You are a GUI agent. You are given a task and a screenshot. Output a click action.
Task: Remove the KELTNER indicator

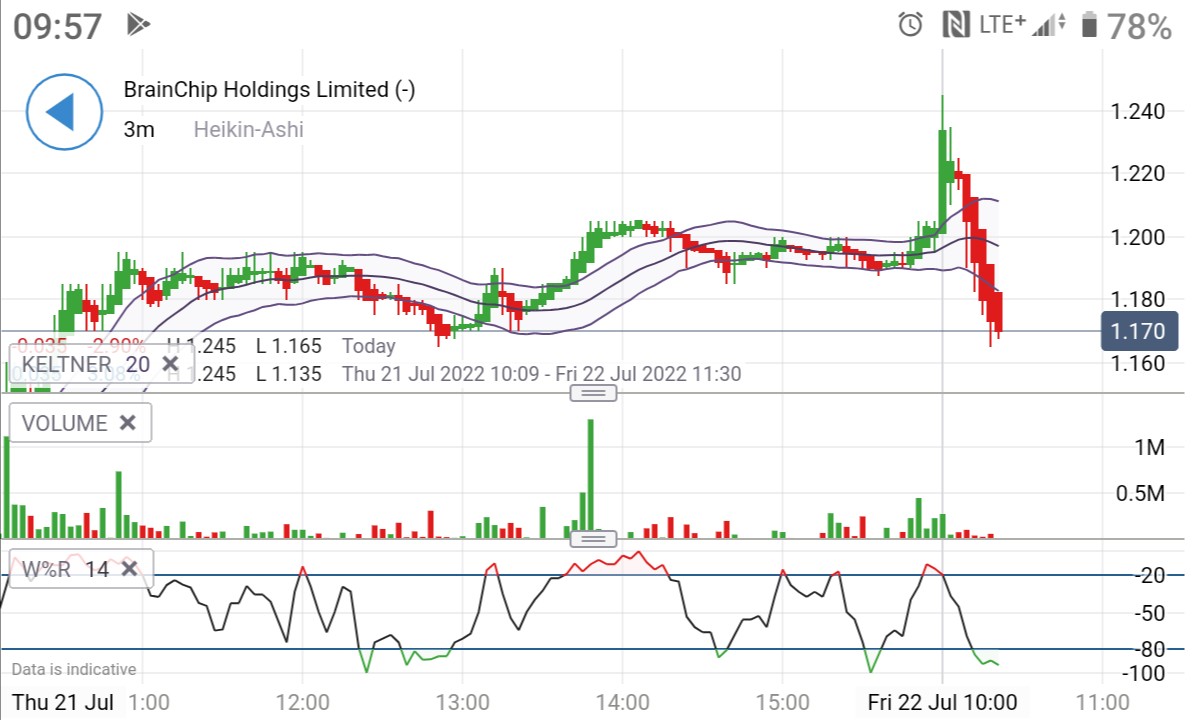pyautogui.click(x=170, y=364)
